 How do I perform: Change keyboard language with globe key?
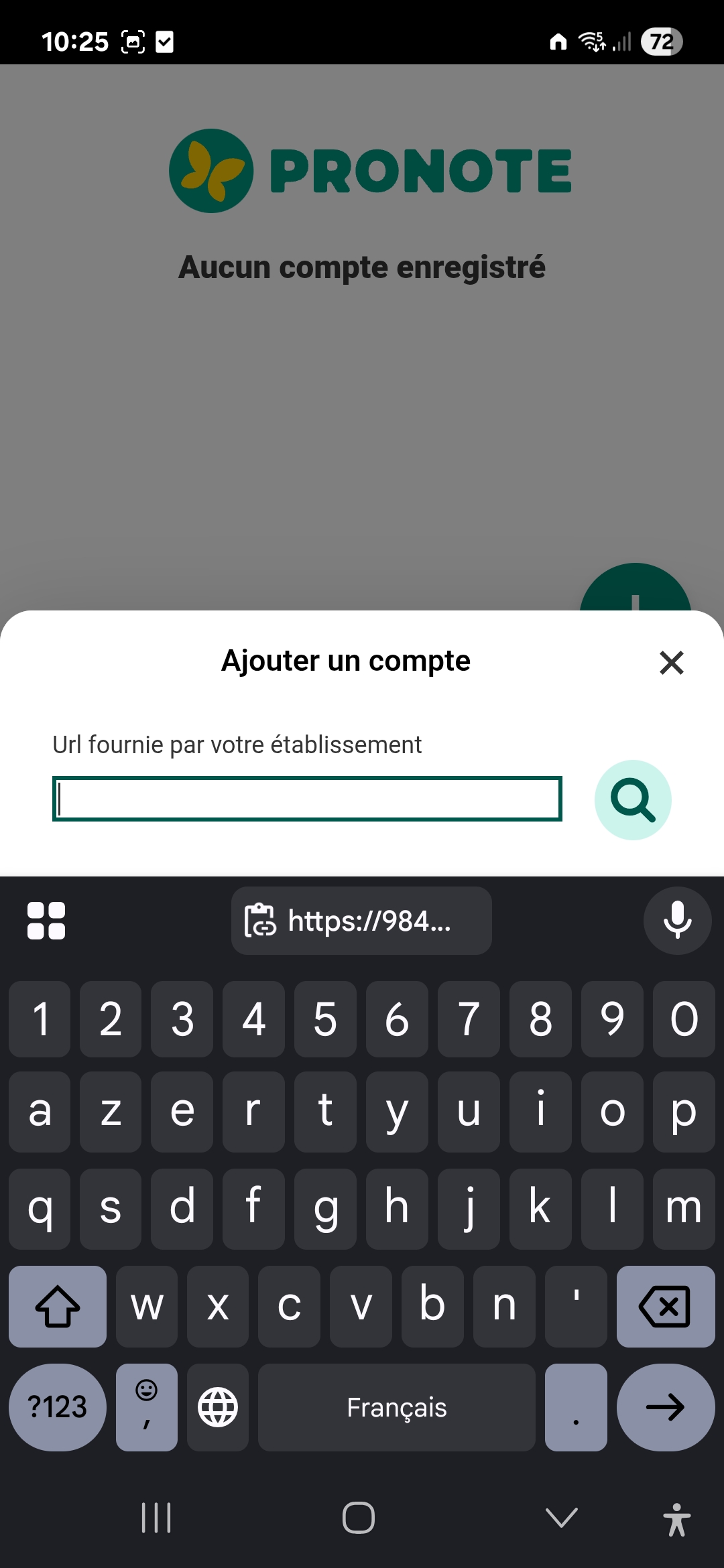218,1407
